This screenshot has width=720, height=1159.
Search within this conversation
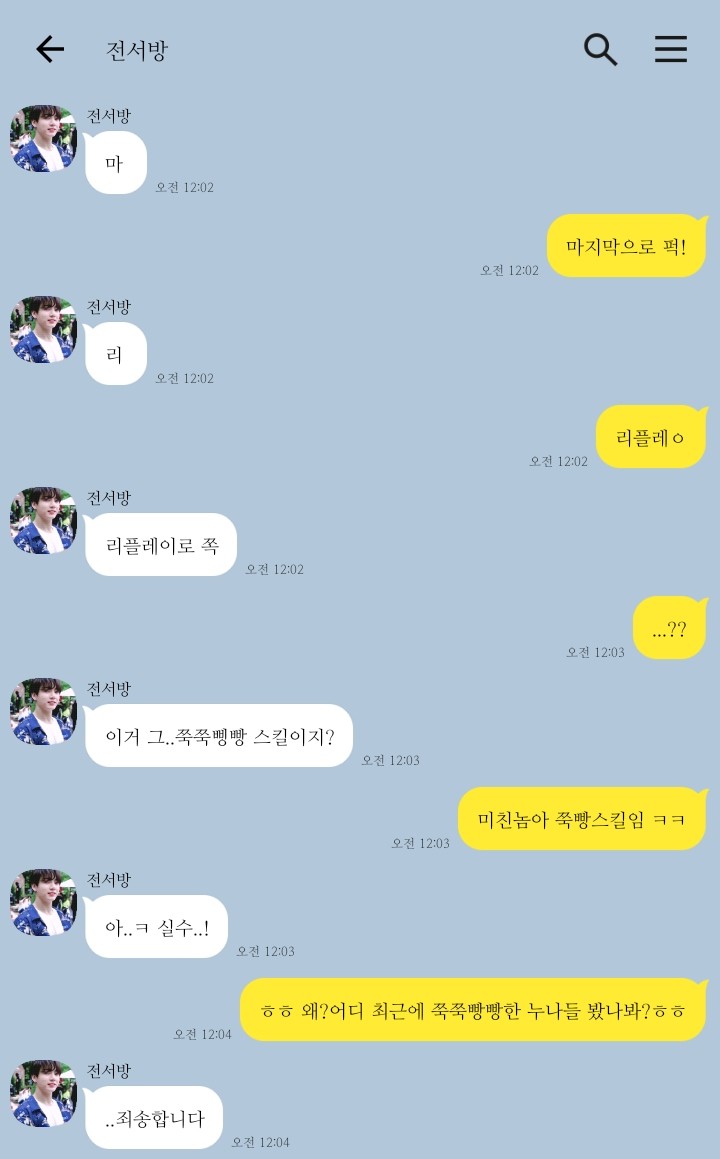click(x=600, y=49)
